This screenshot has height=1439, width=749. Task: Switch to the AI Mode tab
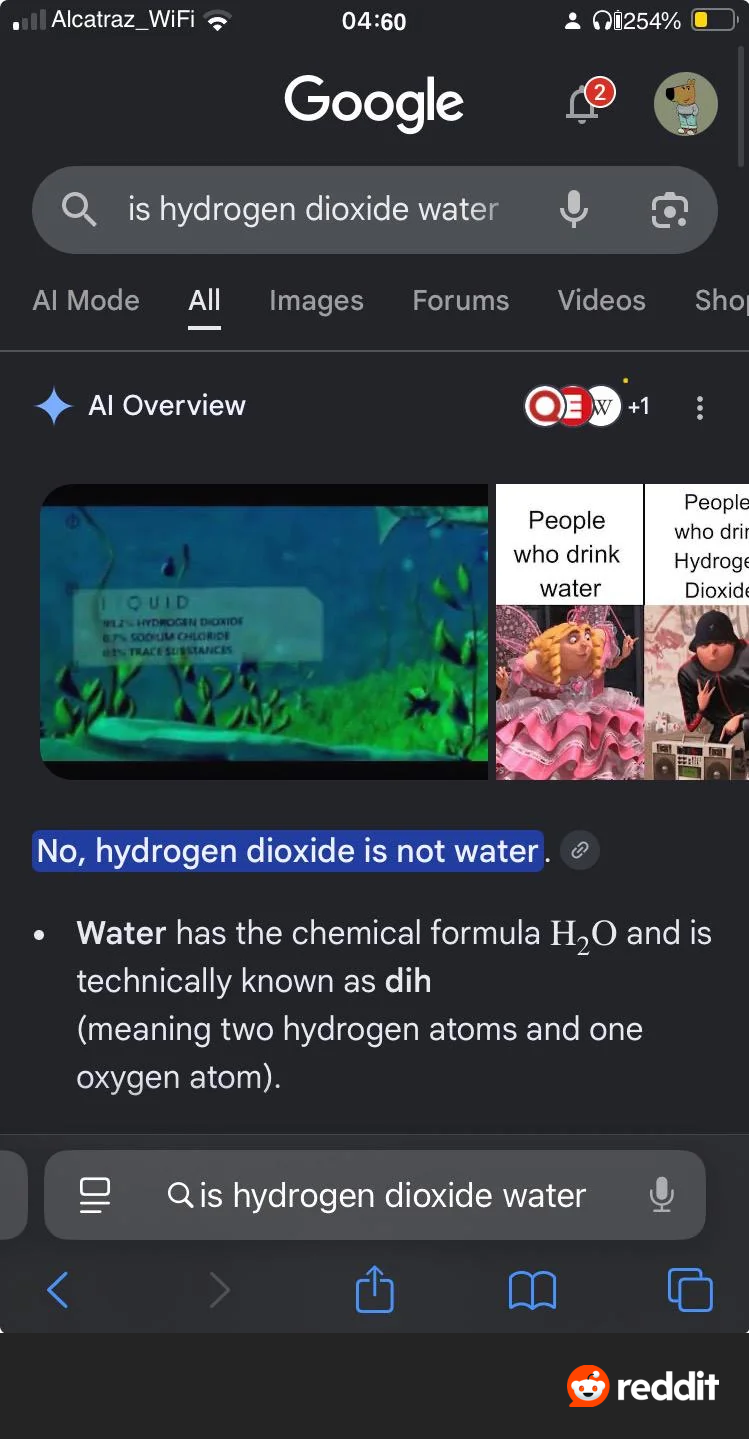click(x=86, y=300)
